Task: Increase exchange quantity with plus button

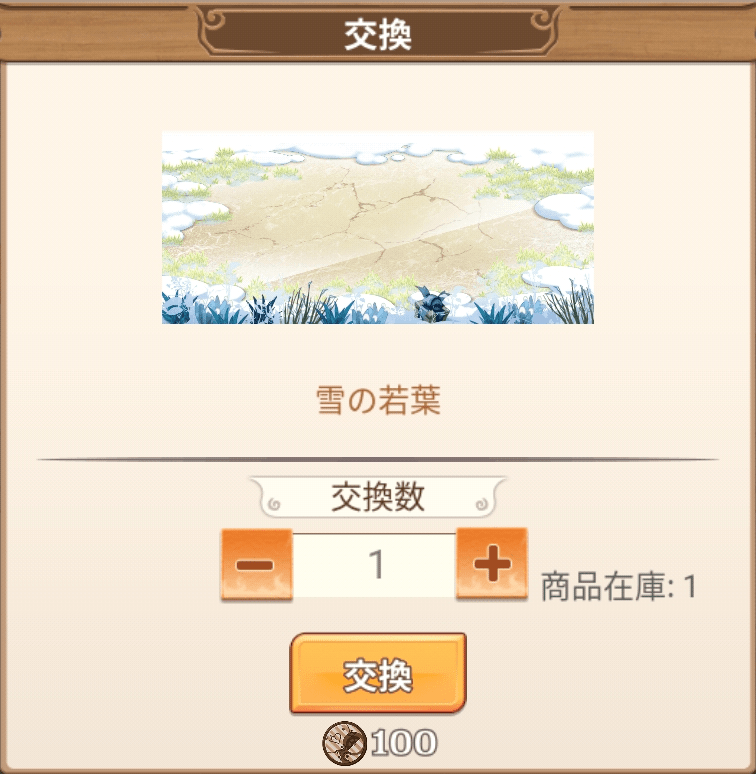Action: click(x=491, y=565)
